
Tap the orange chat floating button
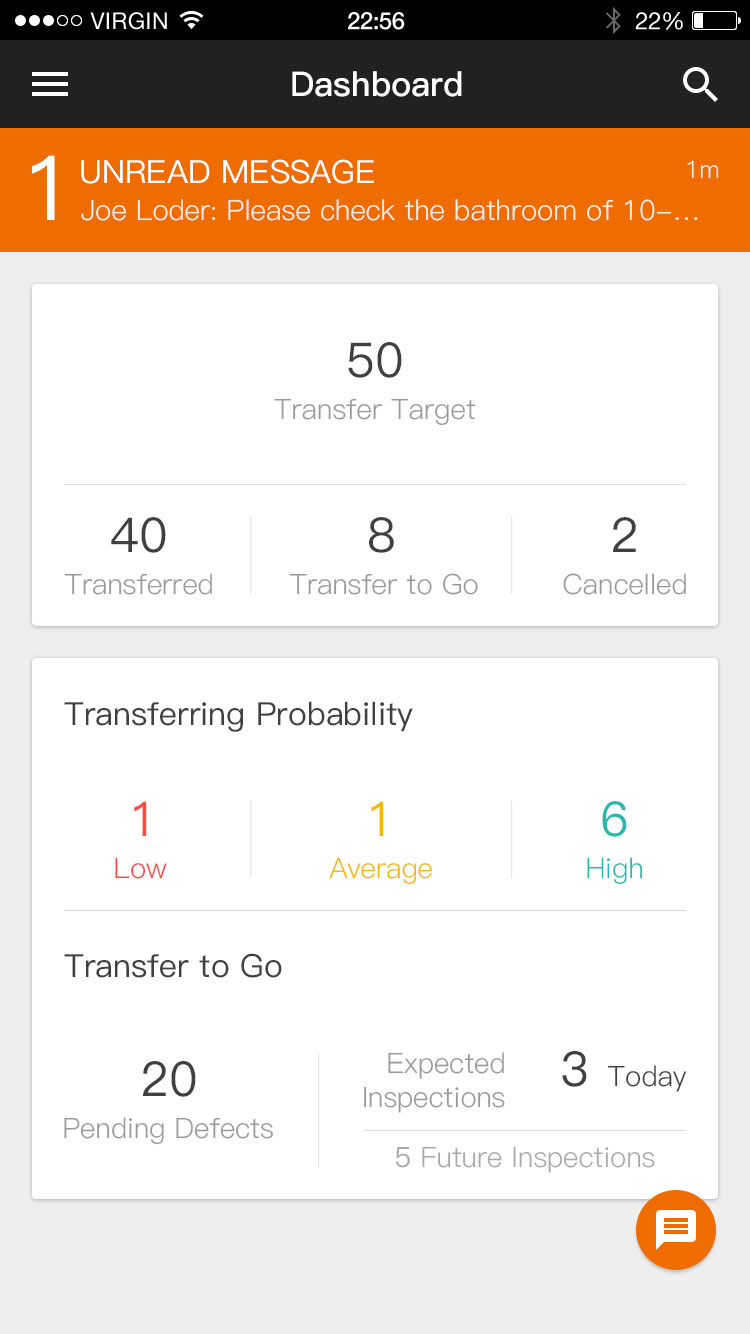[676, 1229]
